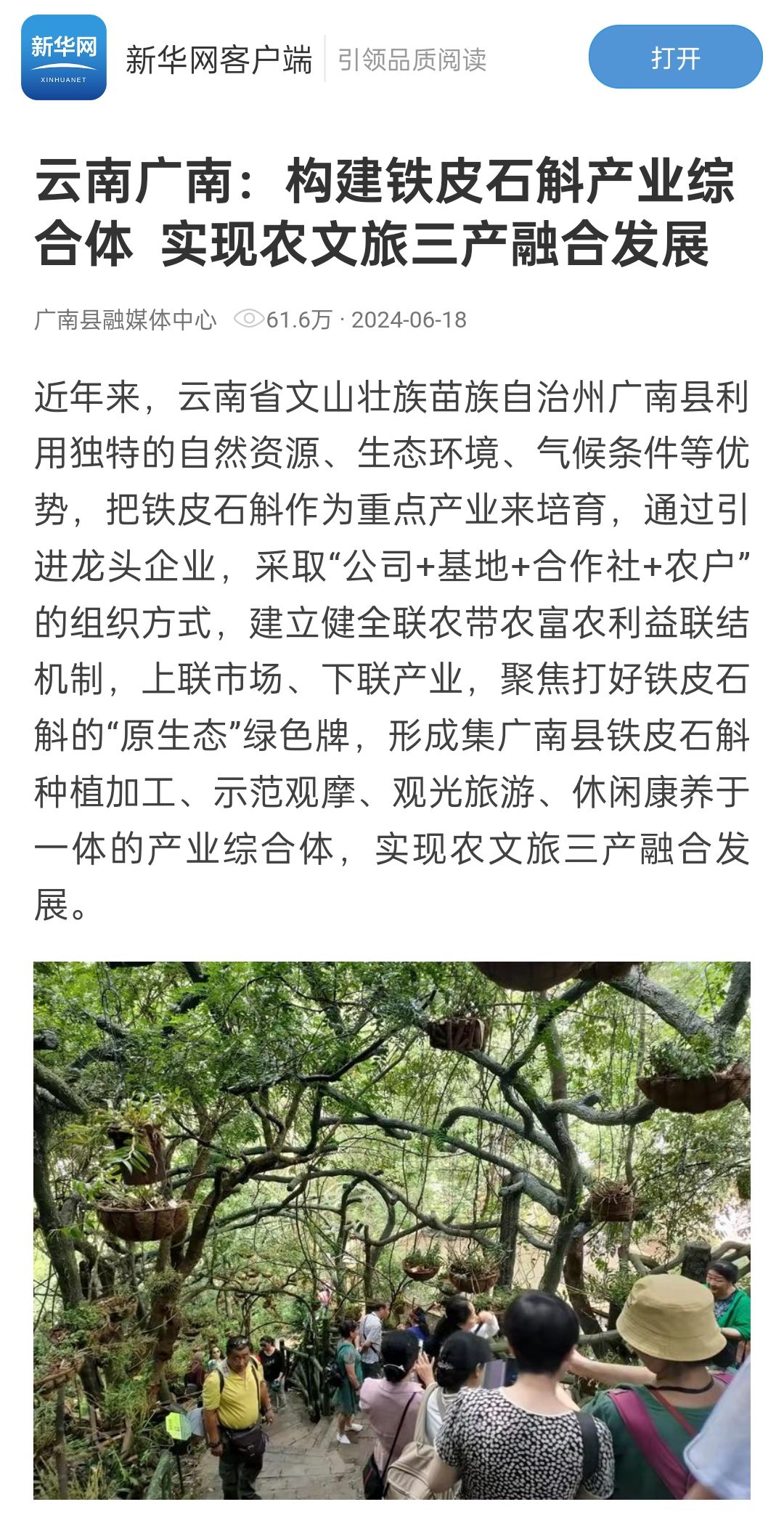Screen dimensions: 784x1531
Task: Tap the 打开 button to open app
Action: coord(674,57)
